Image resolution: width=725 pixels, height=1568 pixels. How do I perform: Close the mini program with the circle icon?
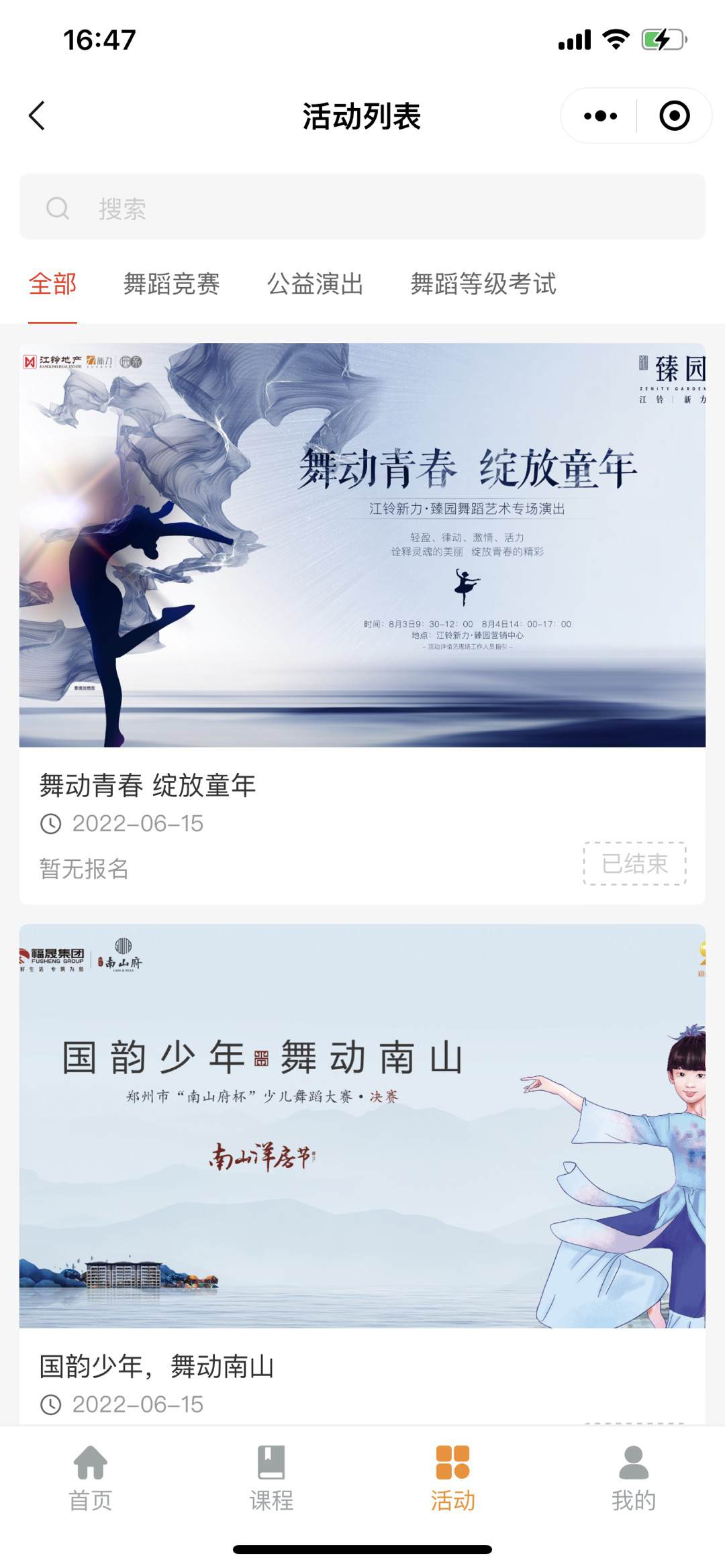click(x=674, y=116)
